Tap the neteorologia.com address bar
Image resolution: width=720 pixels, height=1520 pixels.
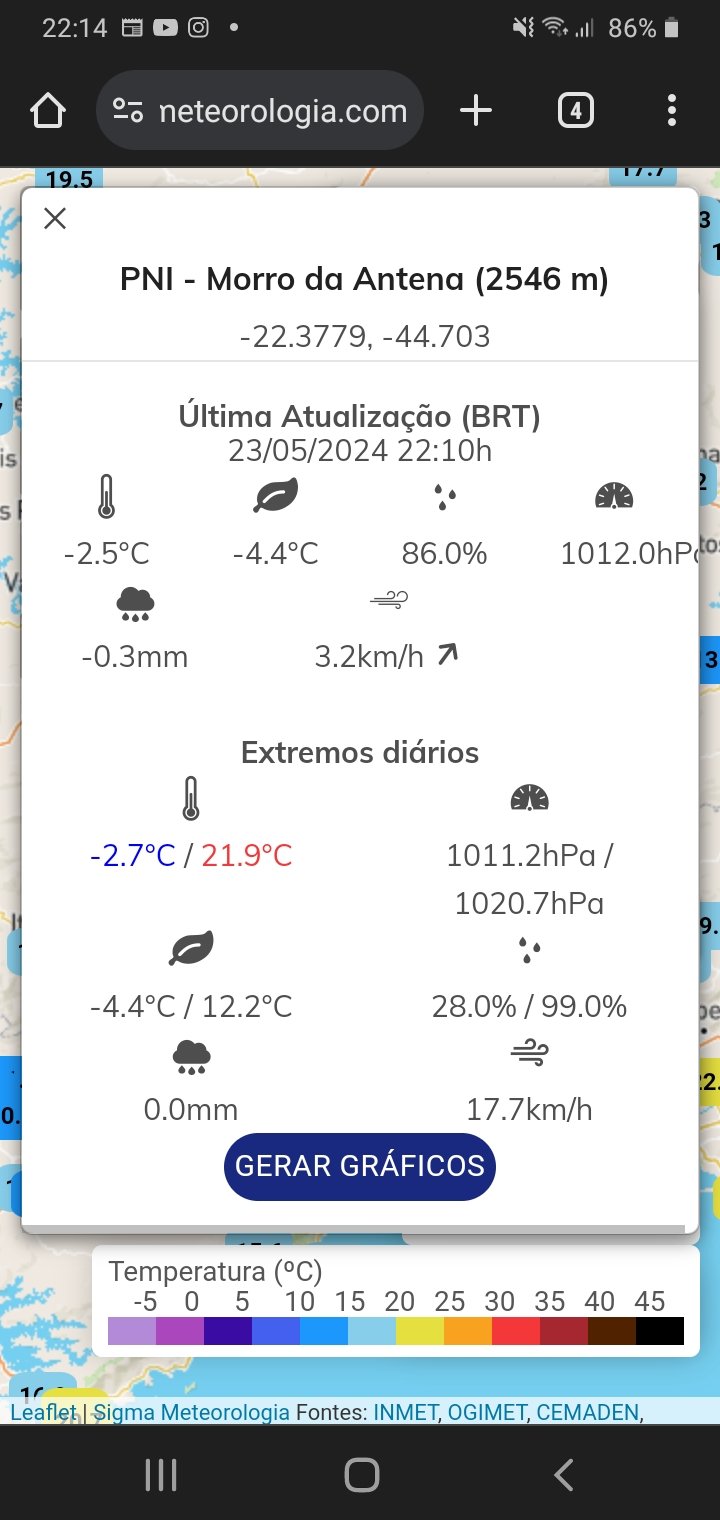260,110
